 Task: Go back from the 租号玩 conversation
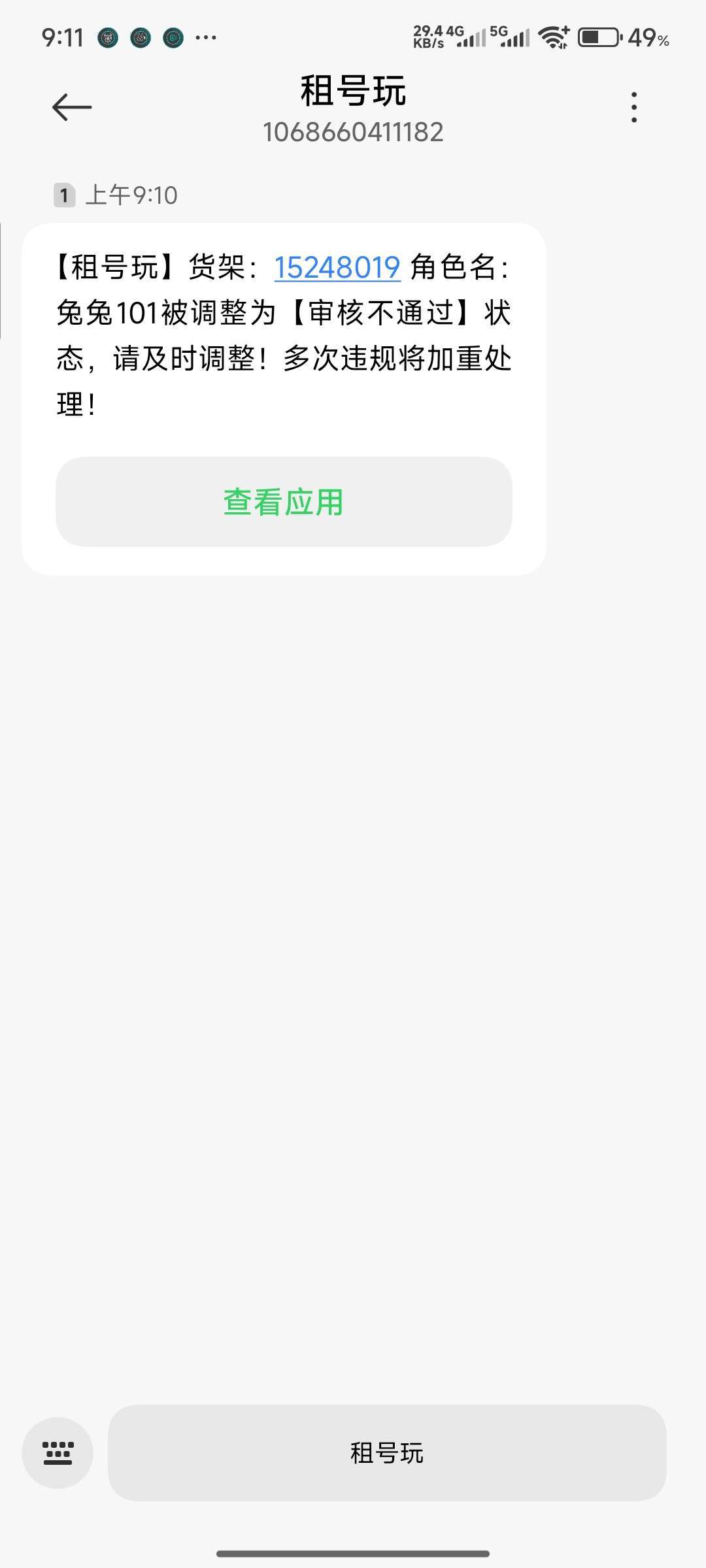(72, 107)
